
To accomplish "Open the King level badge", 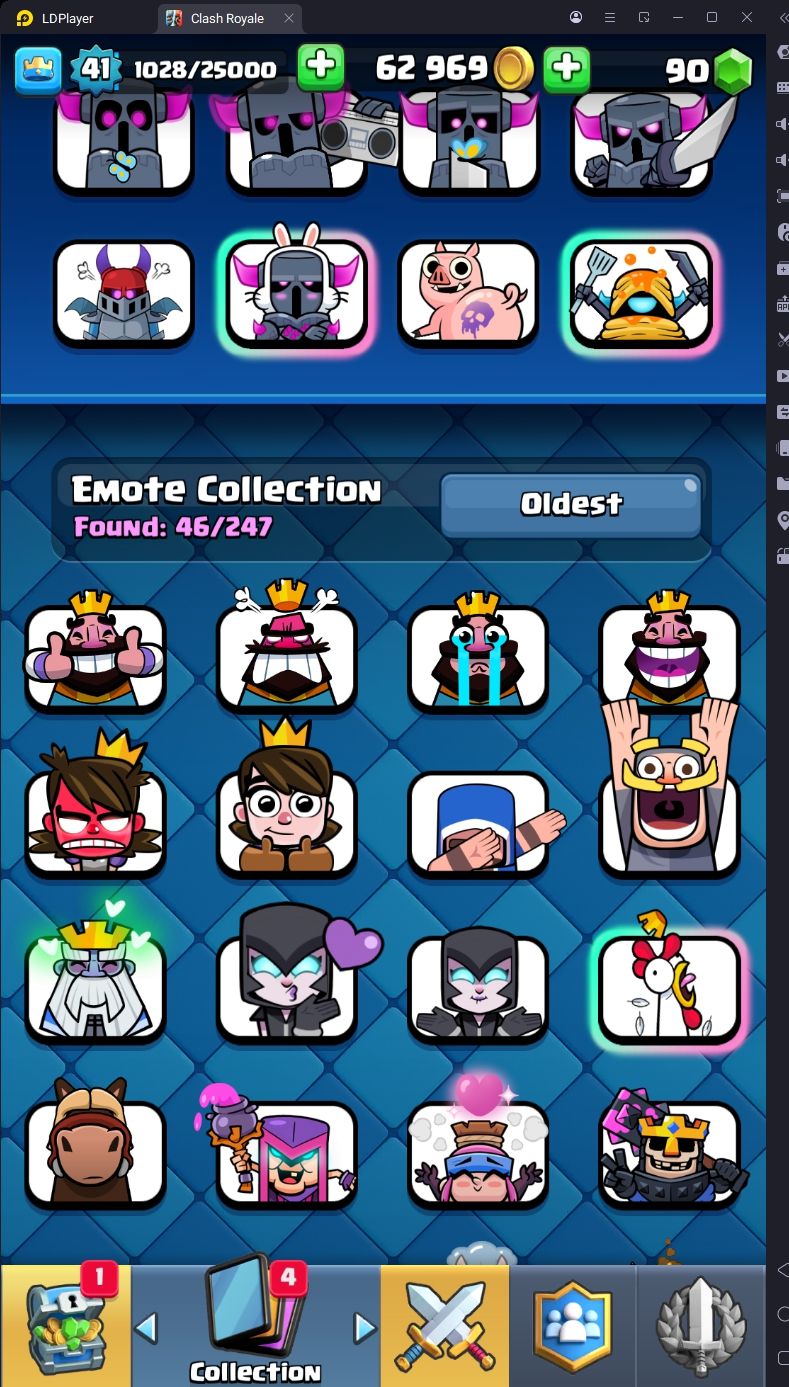I will (95, 68).
